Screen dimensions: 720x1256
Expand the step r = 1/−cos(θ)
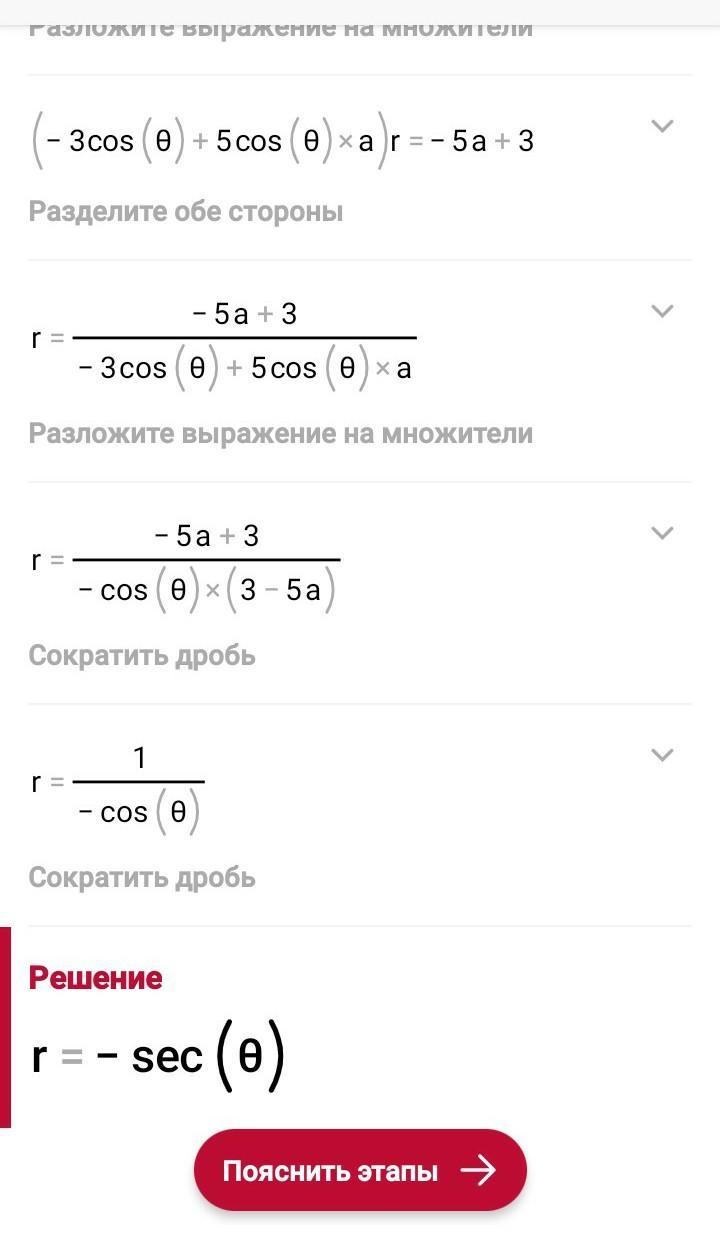(662, 755)
